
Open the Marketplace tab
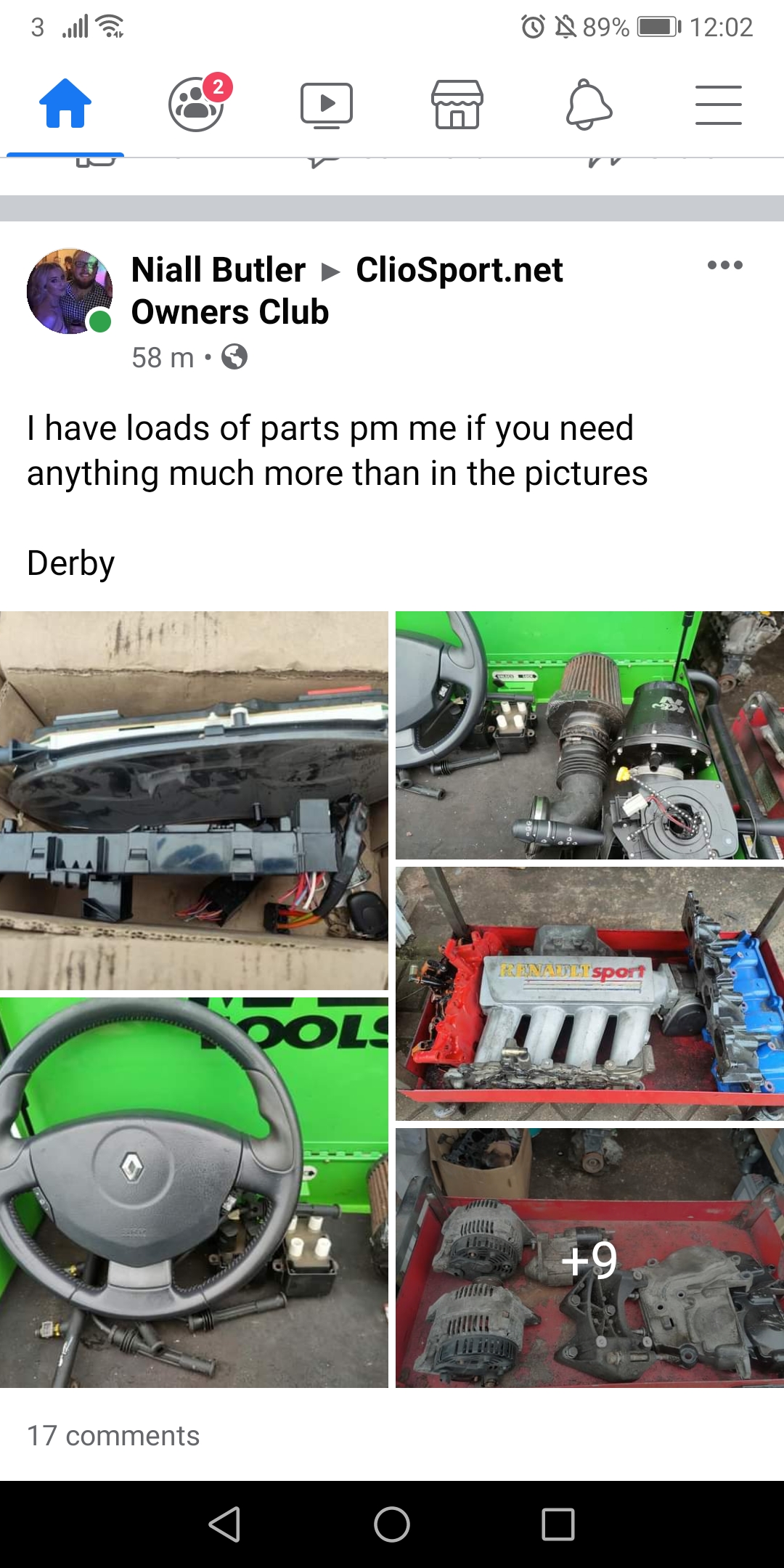[457, 104]
